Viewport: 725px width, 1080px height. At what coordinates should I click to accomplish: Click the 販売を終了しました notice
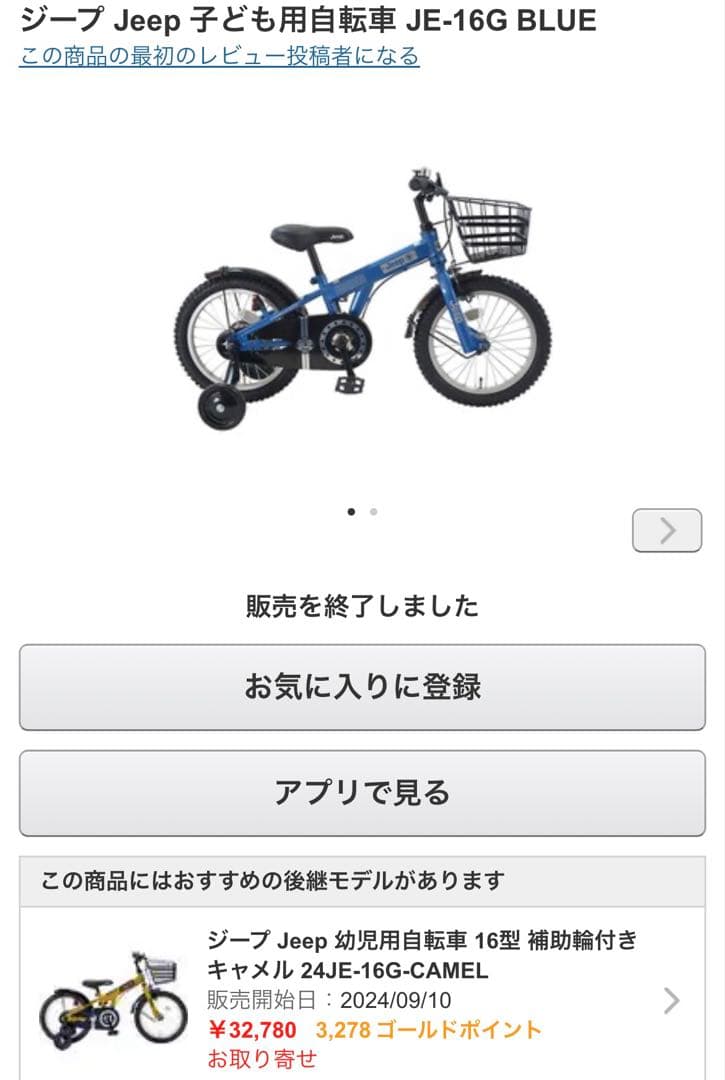pyautogui.click(x=362, y=605)
